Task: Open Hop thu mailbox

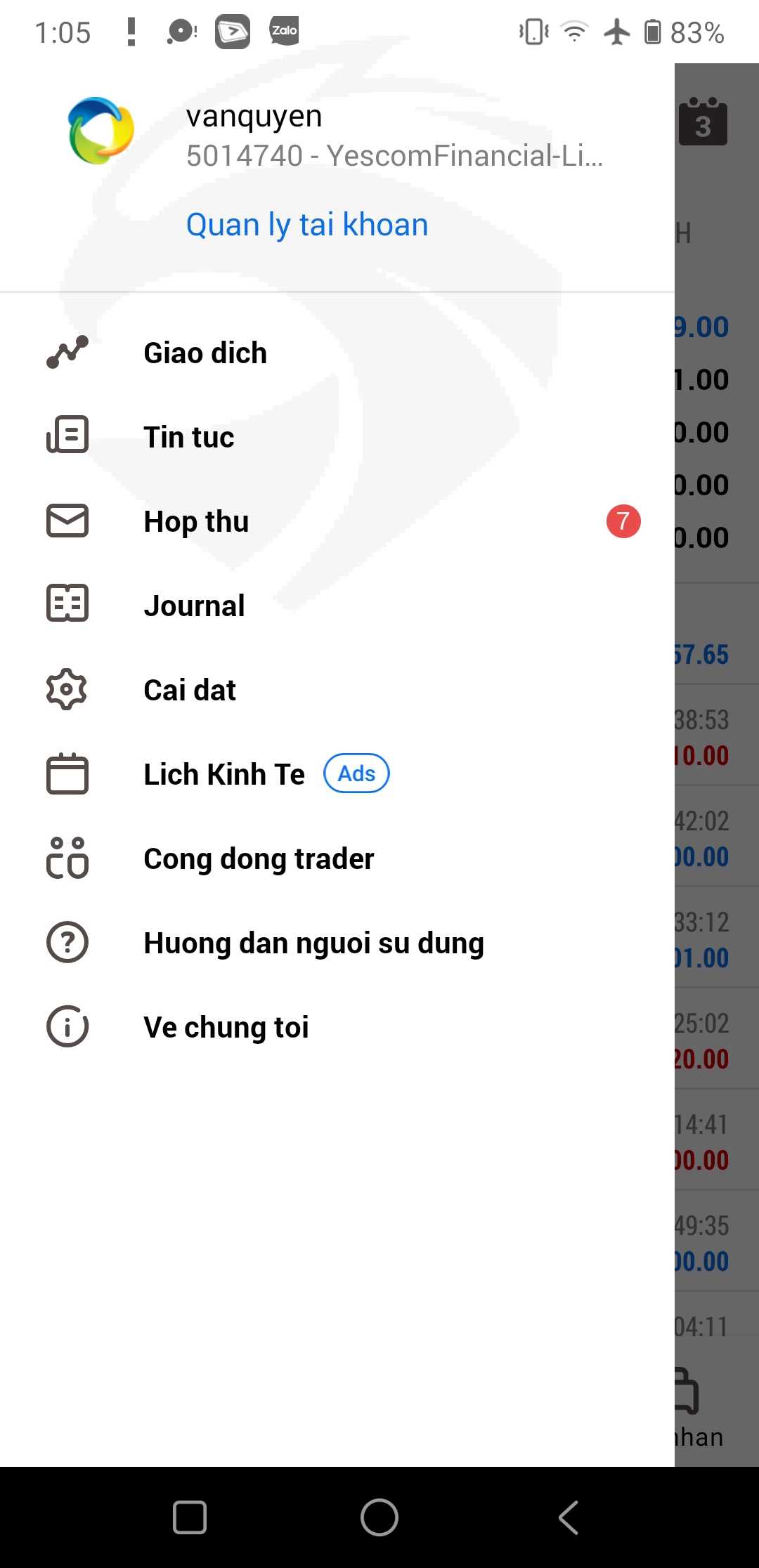Action: 337,521
